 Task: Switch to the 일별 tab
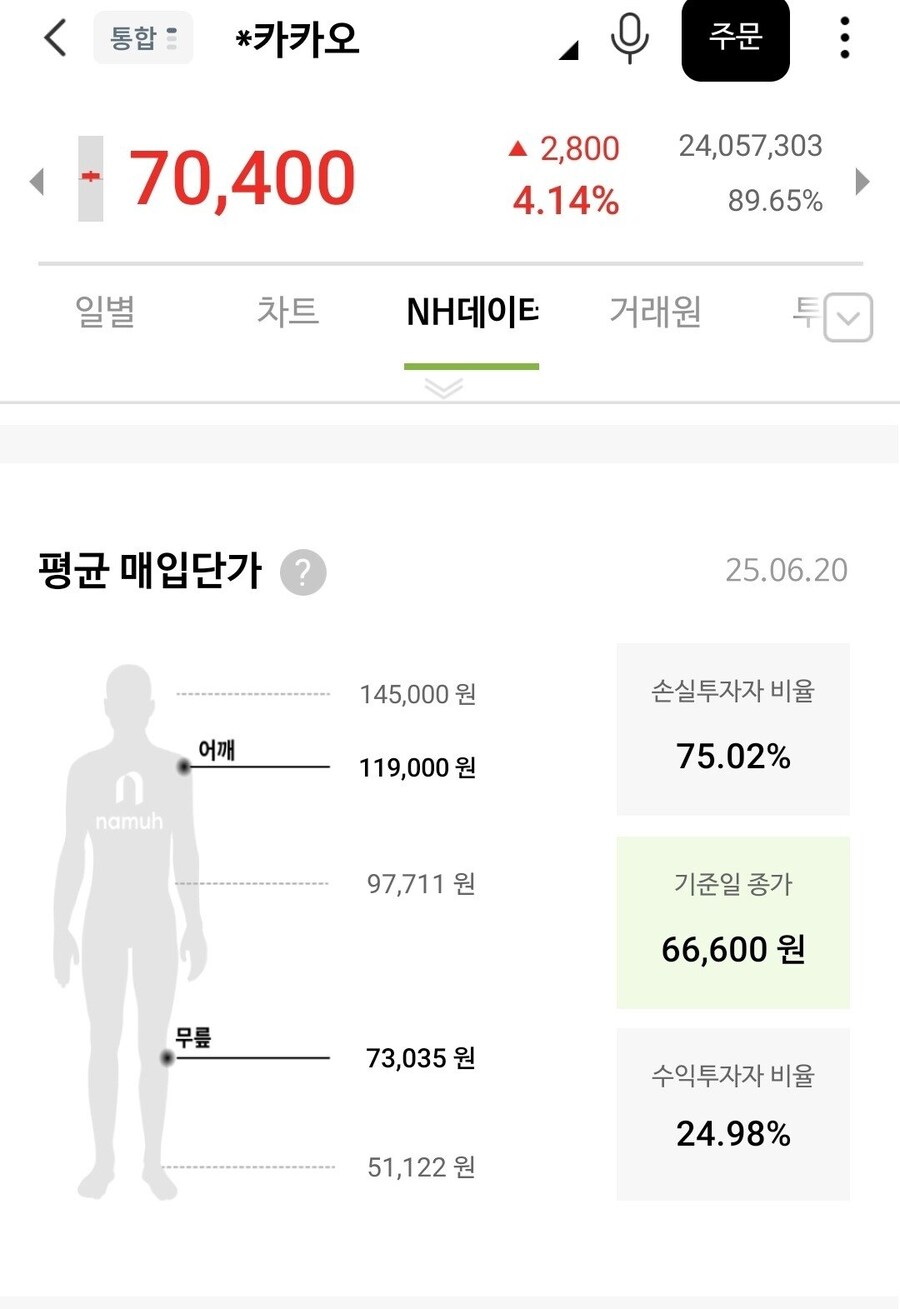point(104,313)
